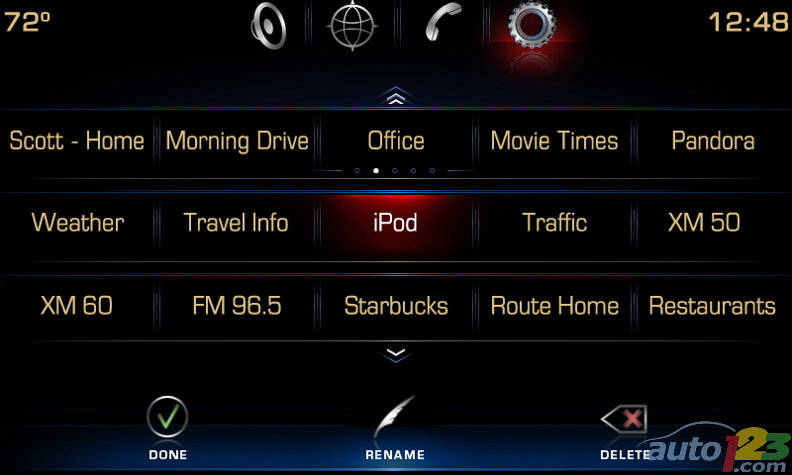Select the iPod favorite
This screenshot has height=475, width=792.
pyautogui.click(x=396, y=222)
